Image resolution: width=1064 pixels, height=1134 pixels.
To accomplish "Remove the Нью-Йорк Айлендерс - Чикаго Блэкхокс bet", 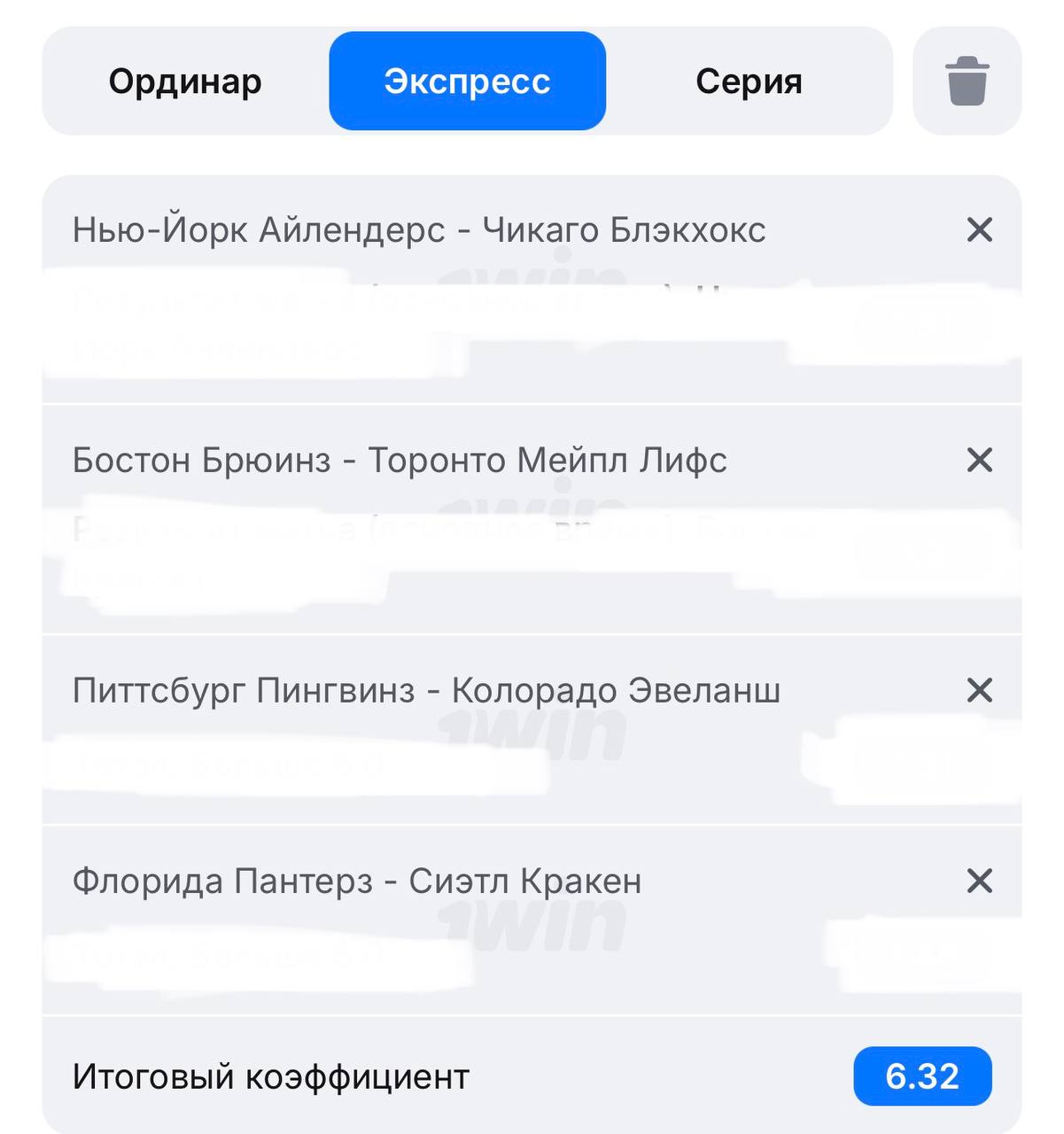I will click(x=979, y=230).
